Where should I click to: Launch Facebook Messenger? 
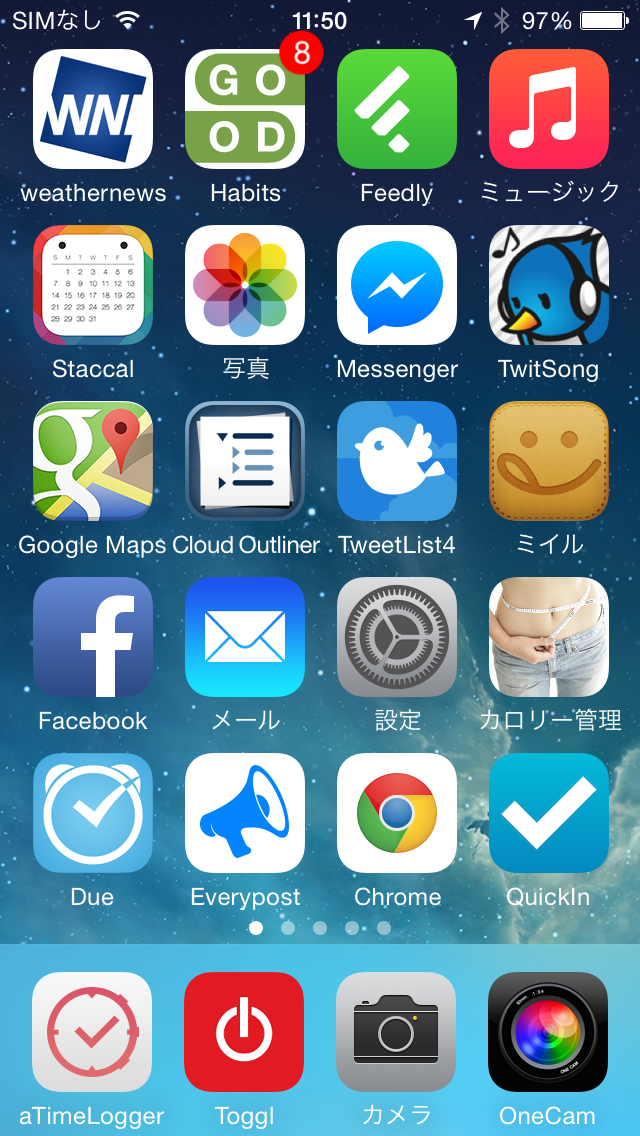[397, 285]
